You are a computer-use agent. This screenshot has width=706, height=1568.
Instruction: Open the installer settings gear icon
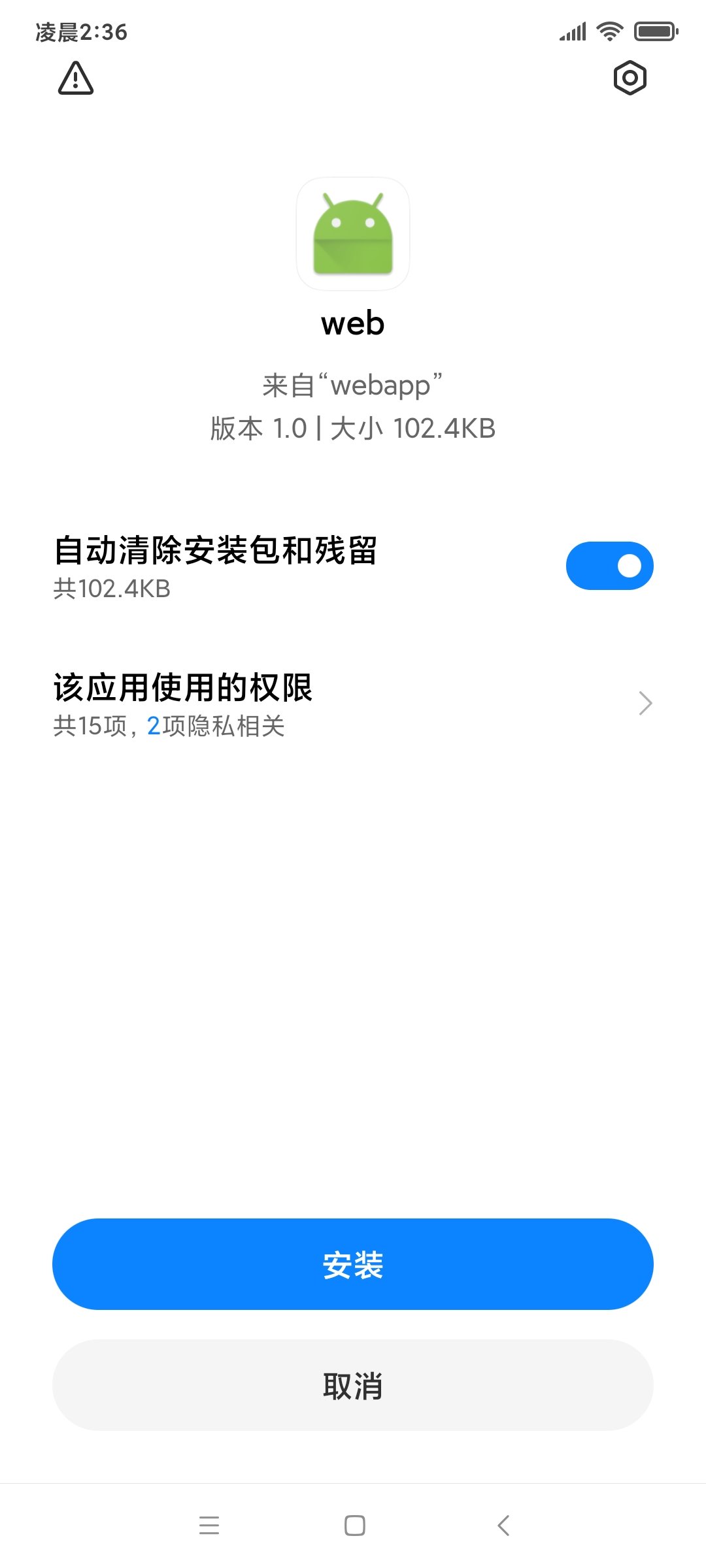(630, 78)
